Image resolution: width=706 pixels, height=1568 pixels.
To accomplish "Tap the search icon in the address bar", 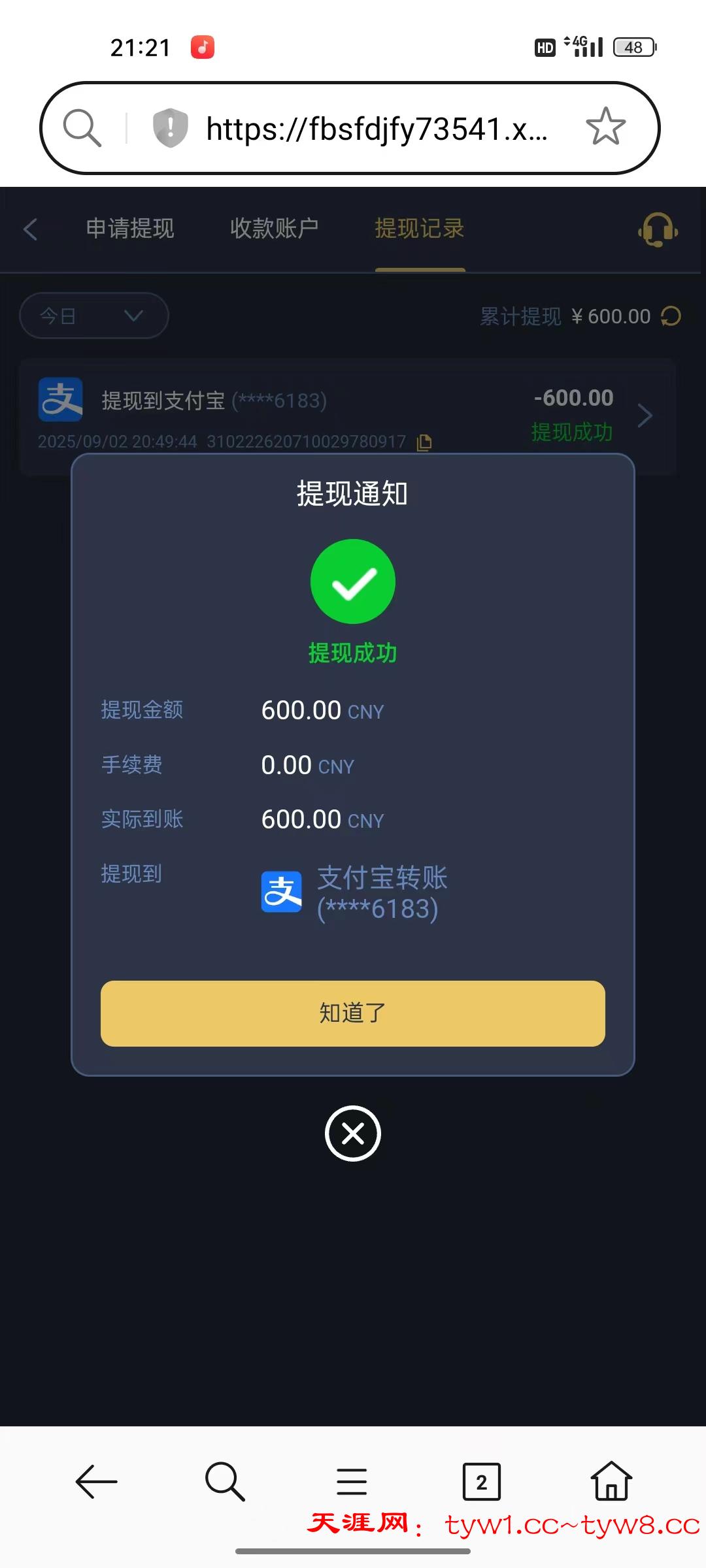I will pyautogui.click(x=82, y=127).
